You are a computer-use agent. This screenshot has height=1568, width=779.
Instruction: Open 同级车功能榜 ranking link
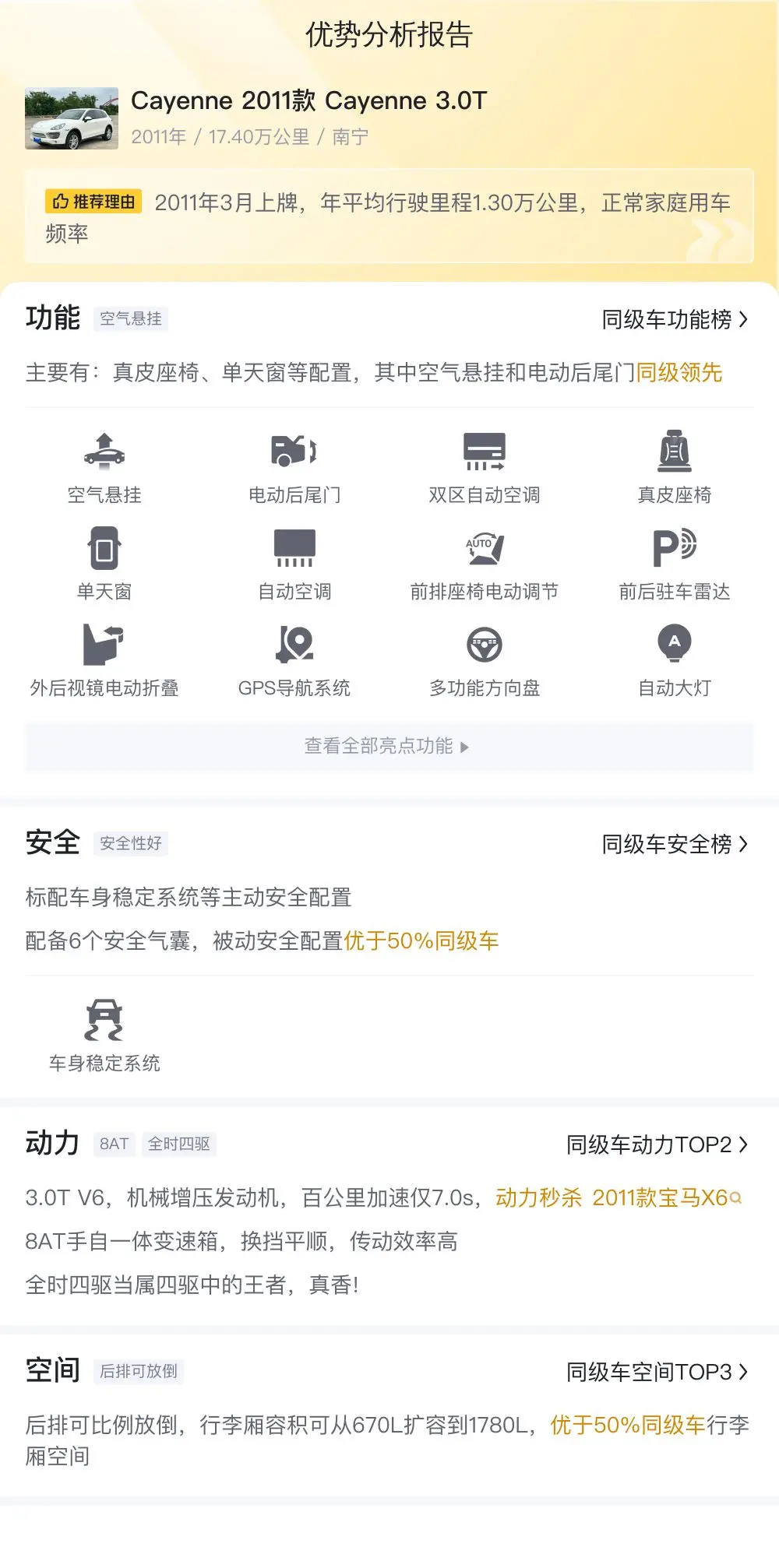(675, 319)
